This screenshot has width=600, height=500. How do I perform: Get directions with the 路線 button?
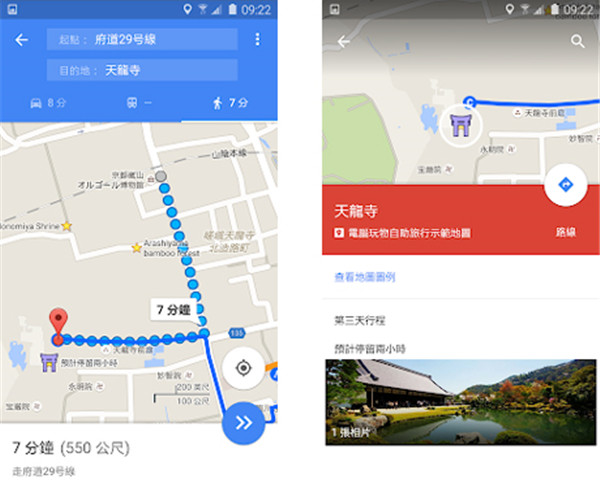click(566, 186)
